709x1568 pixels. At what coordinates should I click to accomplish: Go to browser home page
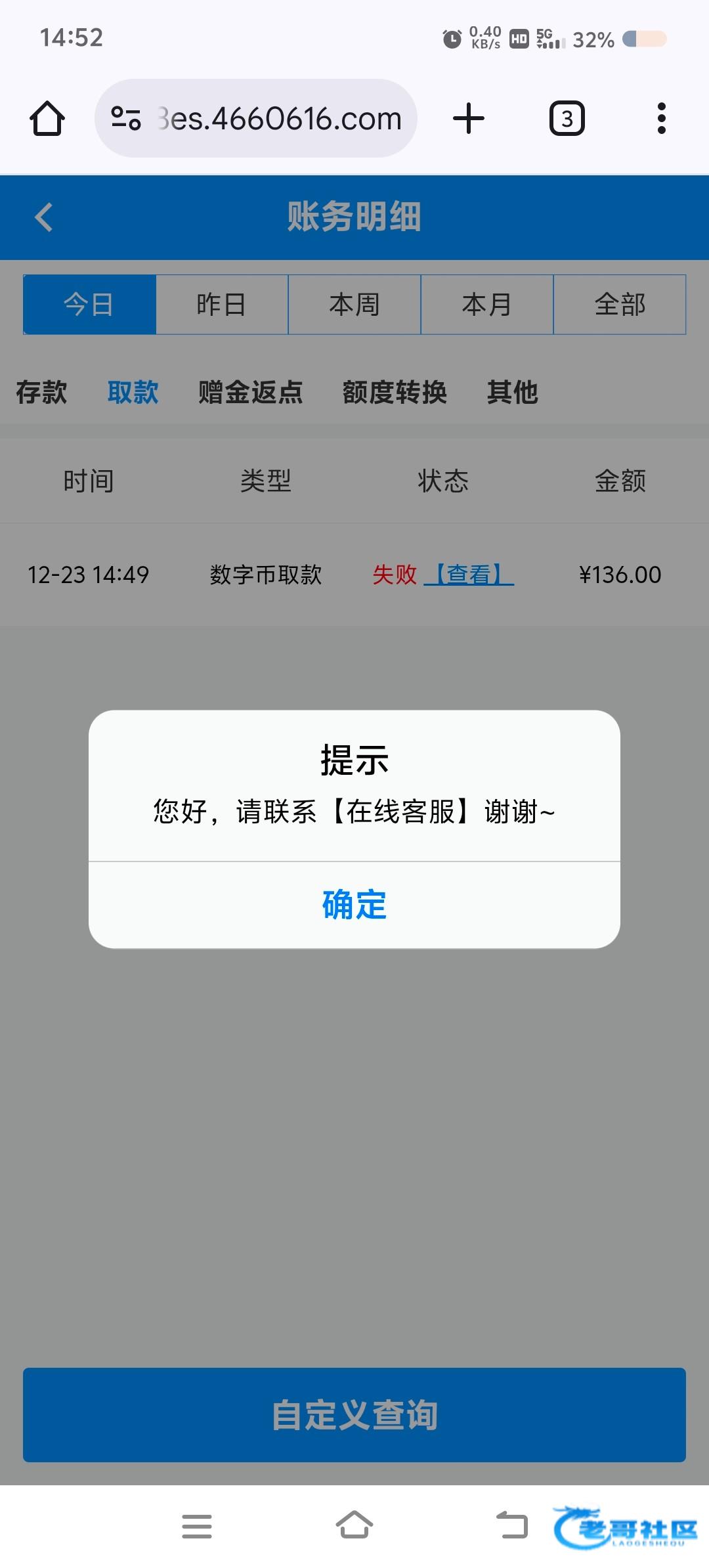[x=47, y=119]
